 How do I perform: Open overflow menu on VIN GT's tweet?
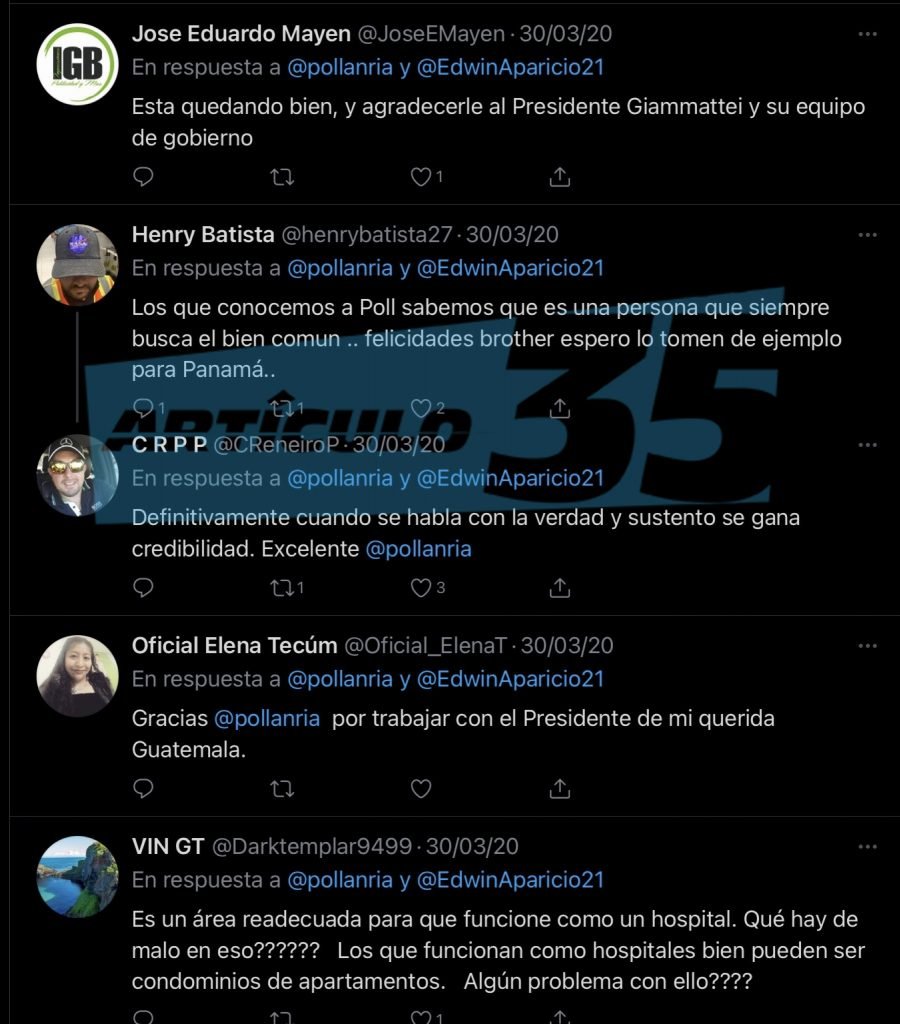867,846
